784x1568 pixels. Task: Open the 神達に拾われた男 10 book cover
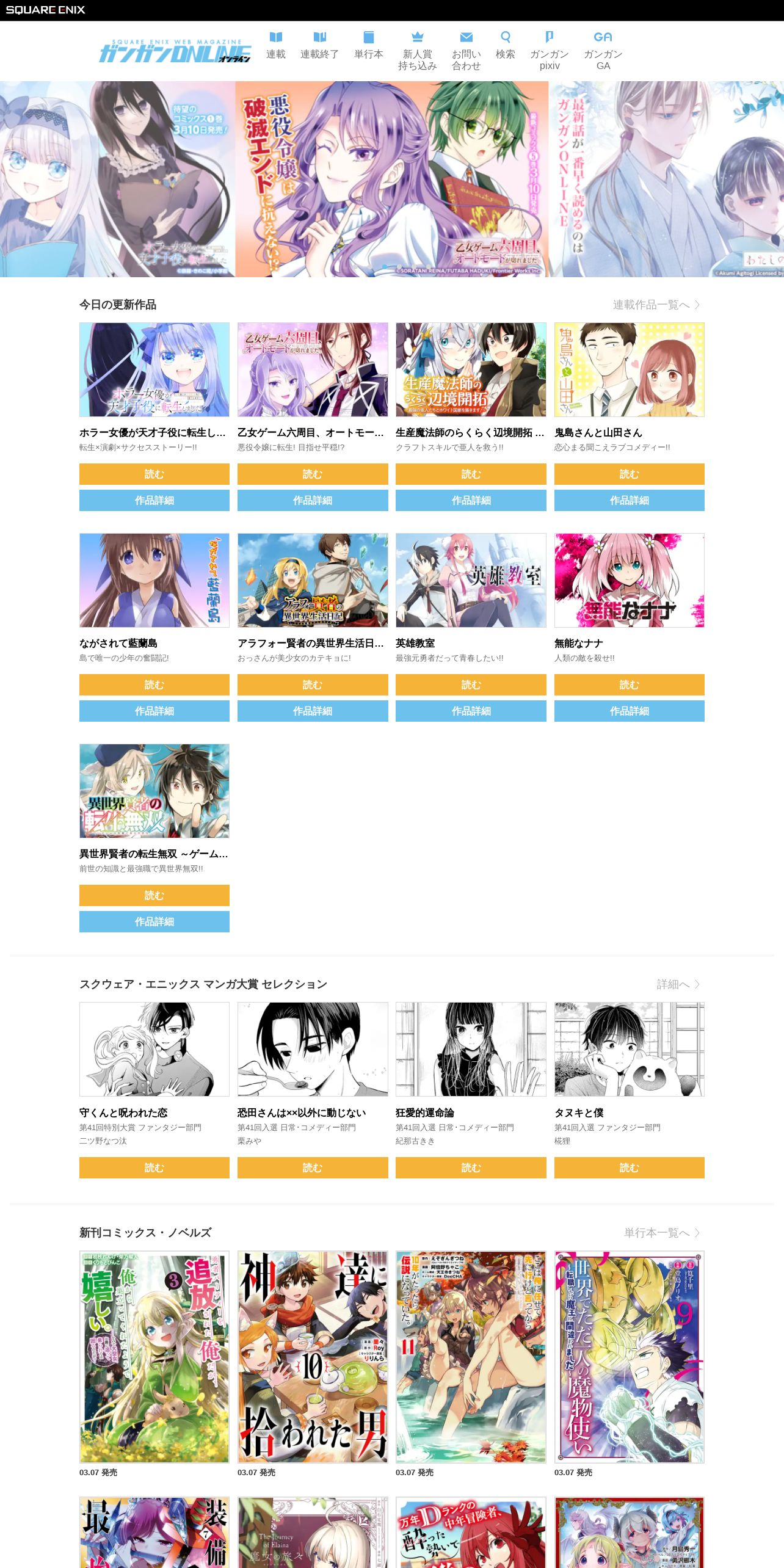click(x=313, y=1357)
